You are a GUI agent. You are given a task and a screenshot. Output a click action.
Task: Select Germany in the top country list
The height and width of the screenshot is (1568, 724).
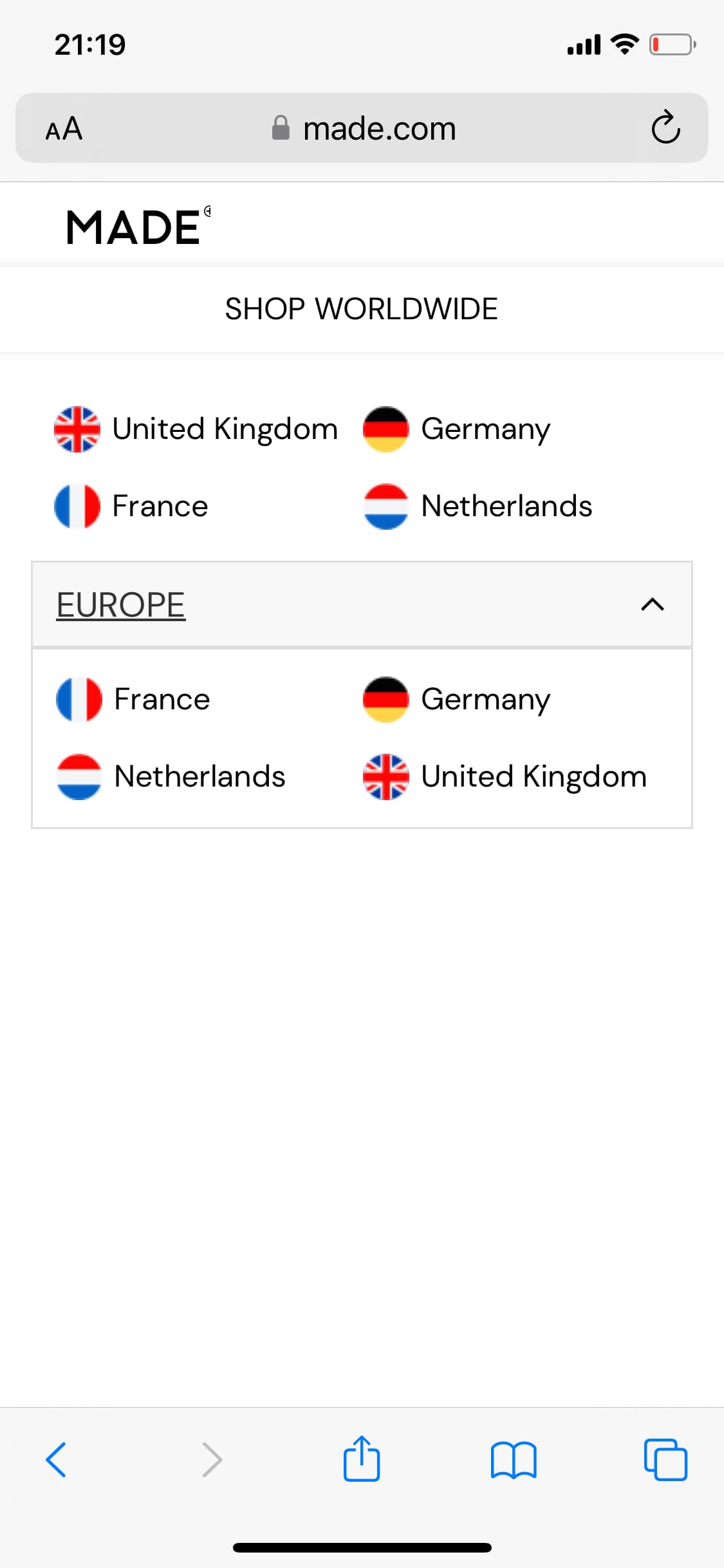[457, 429]
